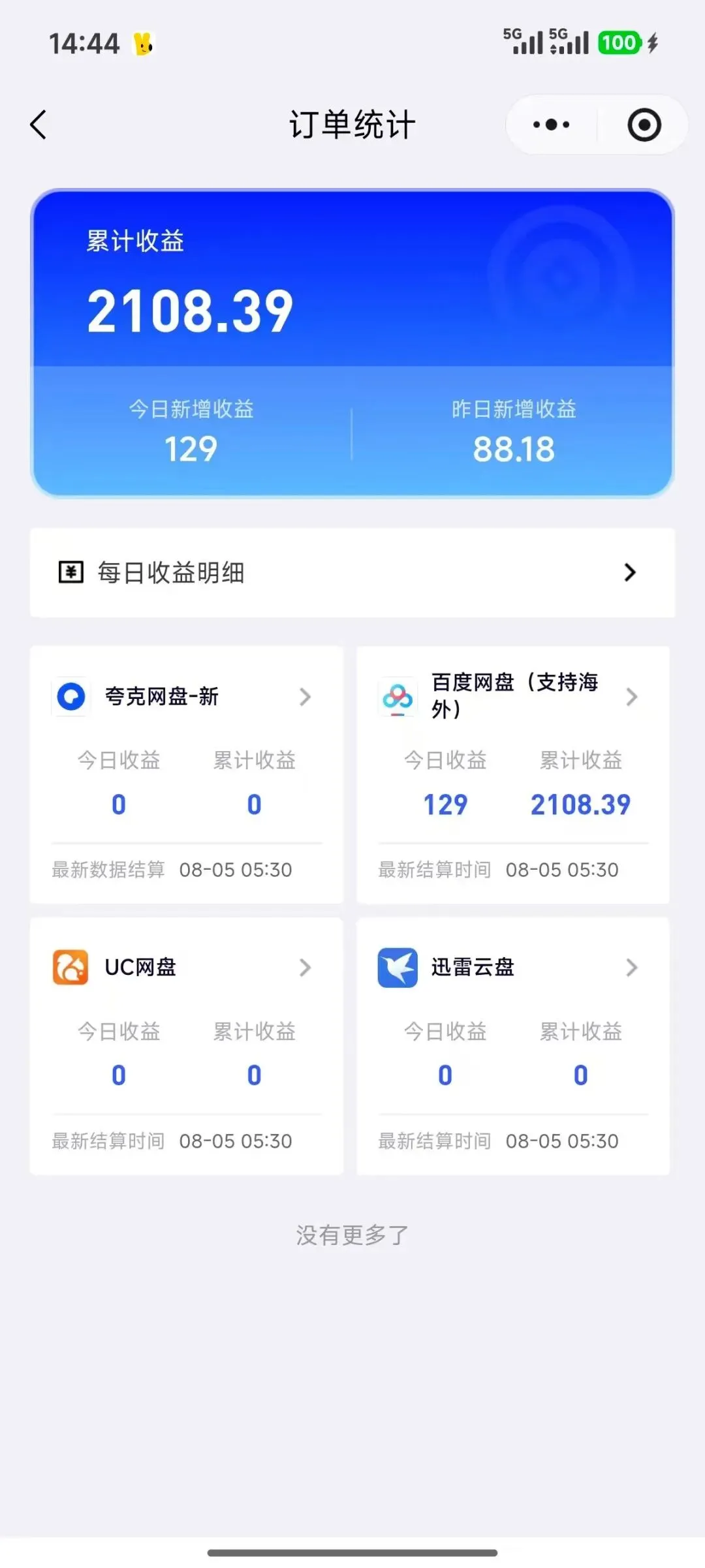Open 每日收益明细 details

pos(352,572)
